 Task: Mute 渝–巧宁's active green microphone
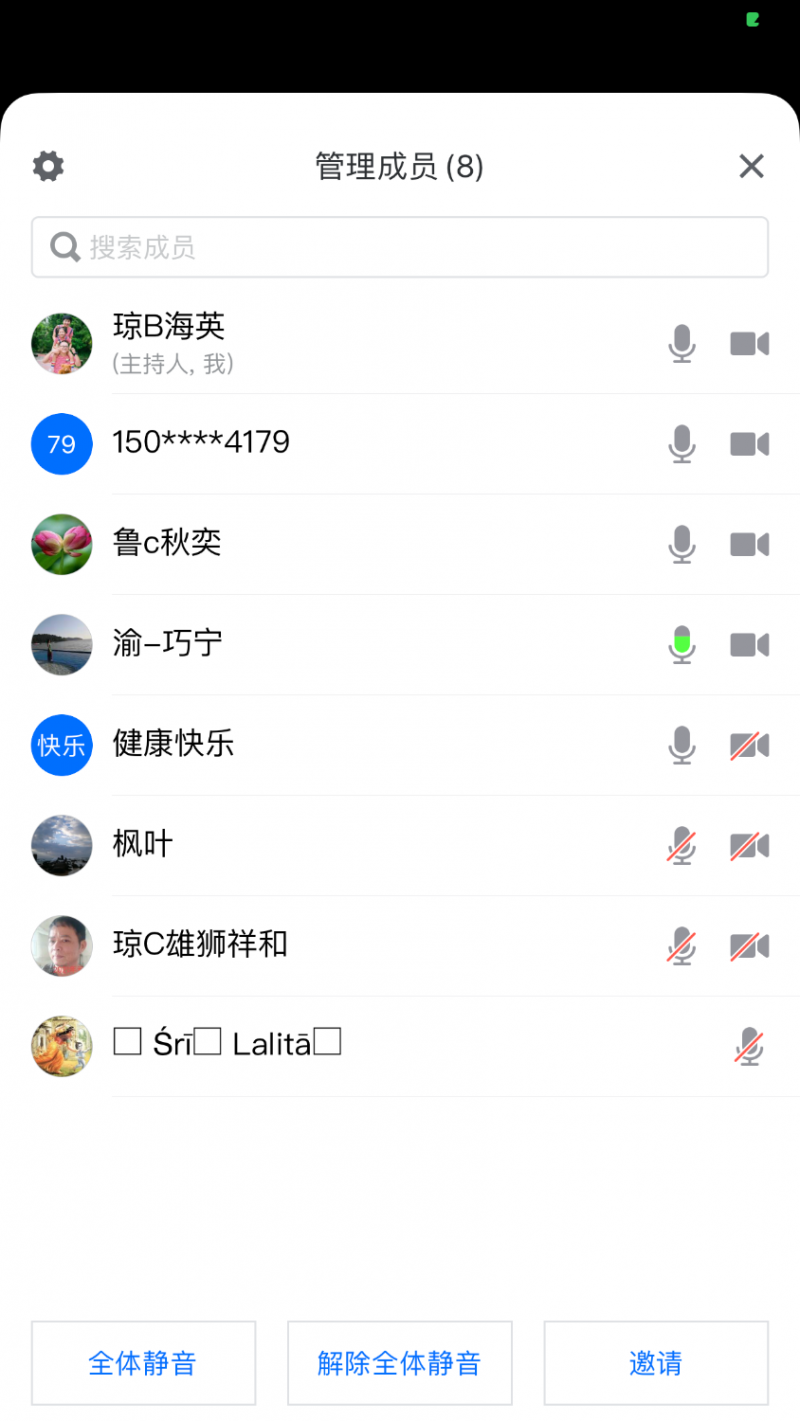(681, 645)
